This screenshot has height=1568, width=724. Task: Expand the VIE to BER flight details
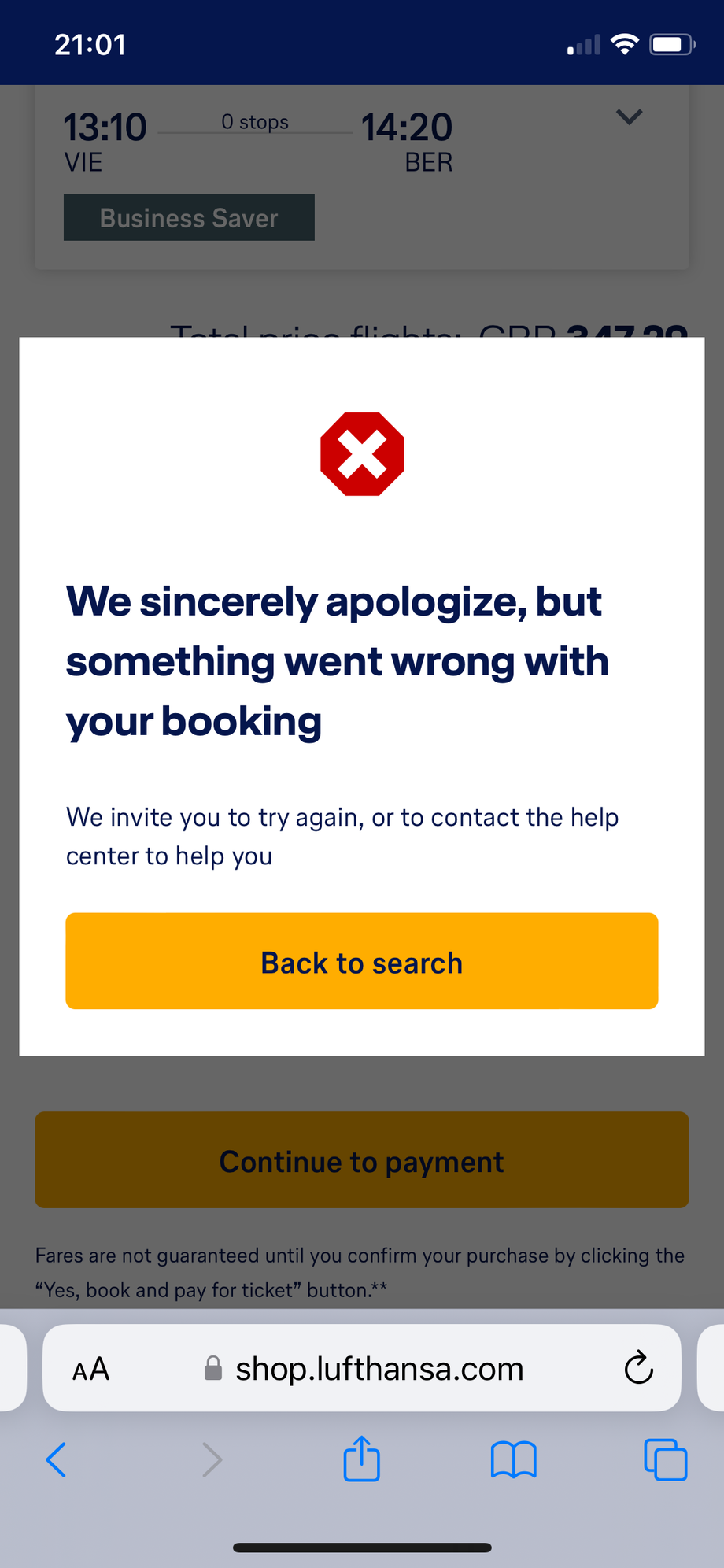[629, 117]
